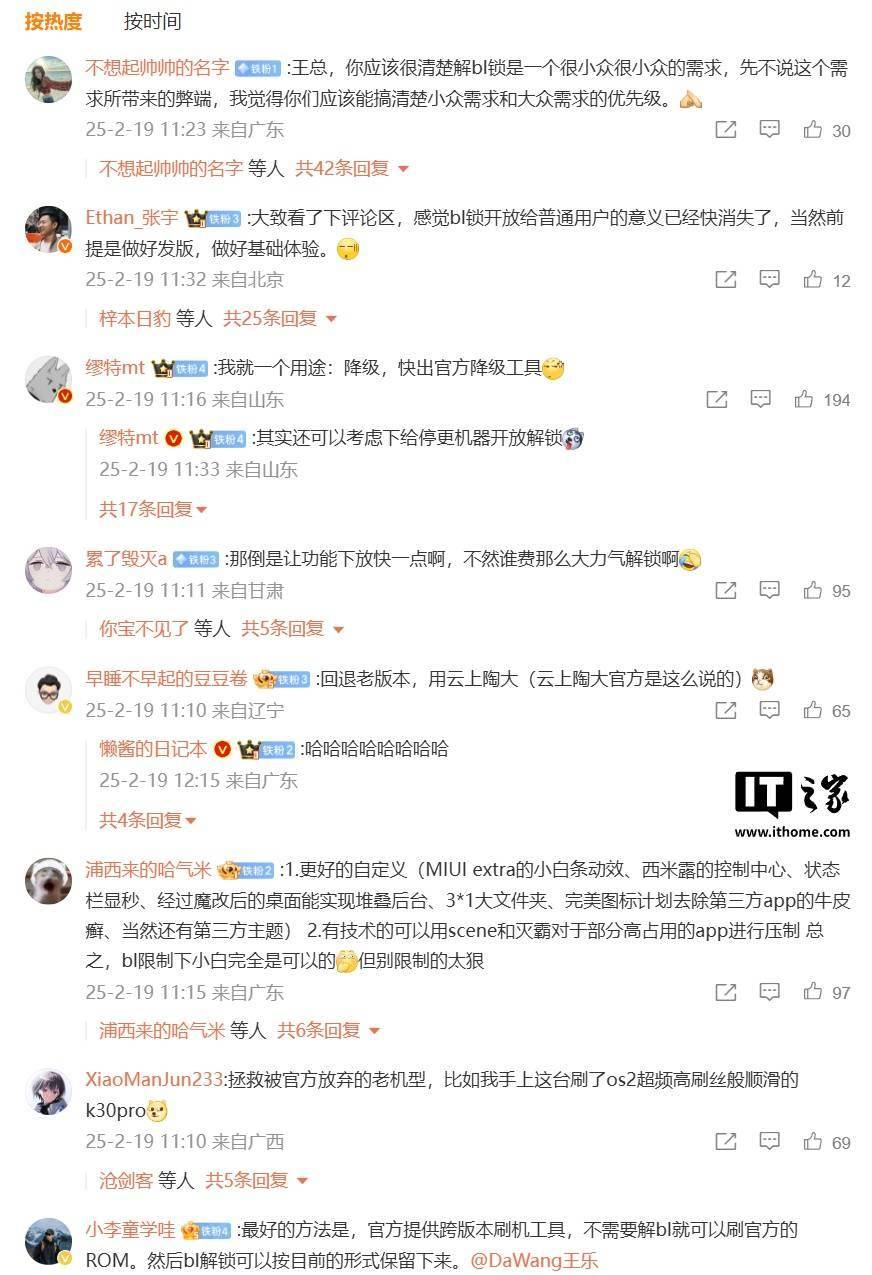Share 缪特mt's comment about 降级
This screenshot has width=872, height=1275.
[717, 400]
